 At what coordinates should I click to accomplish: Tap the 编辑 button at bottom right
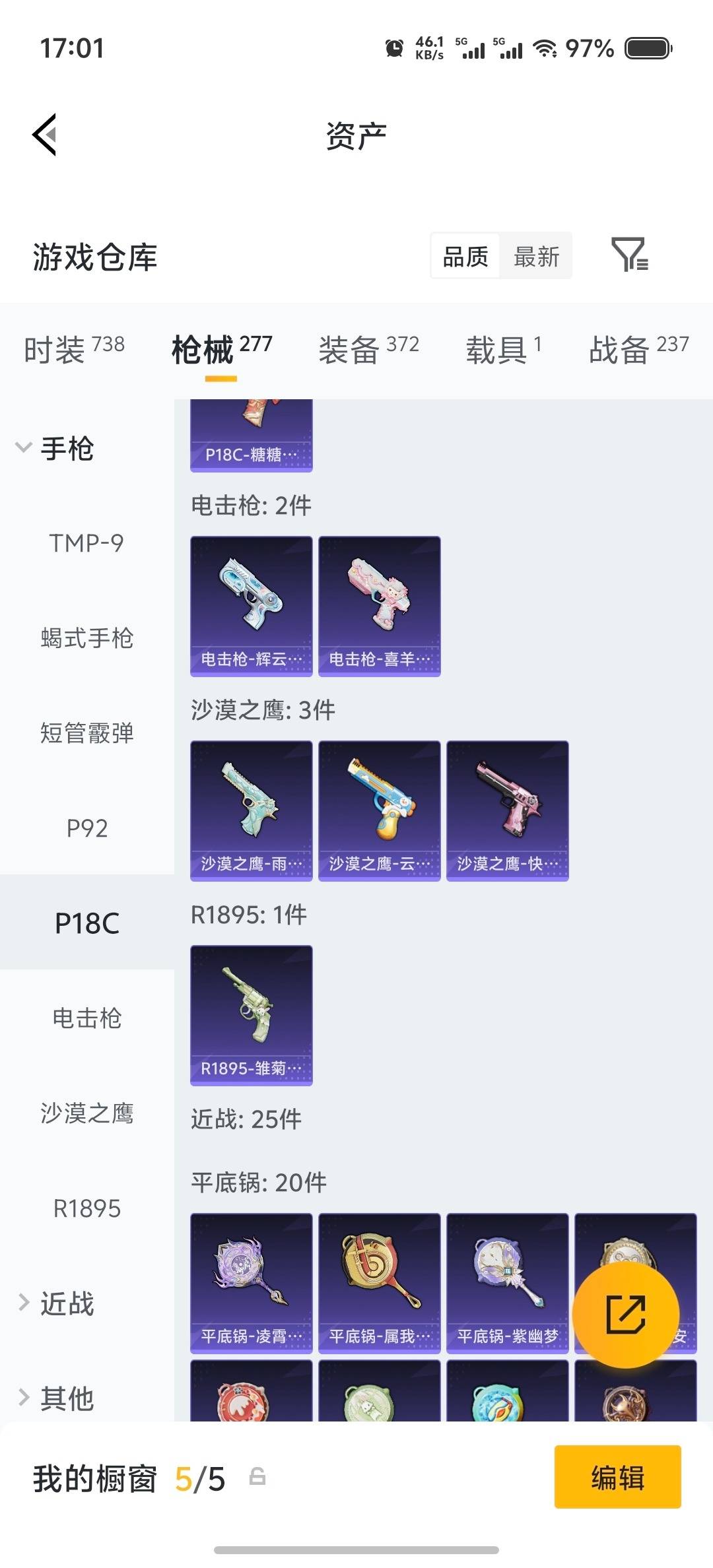click(617, 1478)
